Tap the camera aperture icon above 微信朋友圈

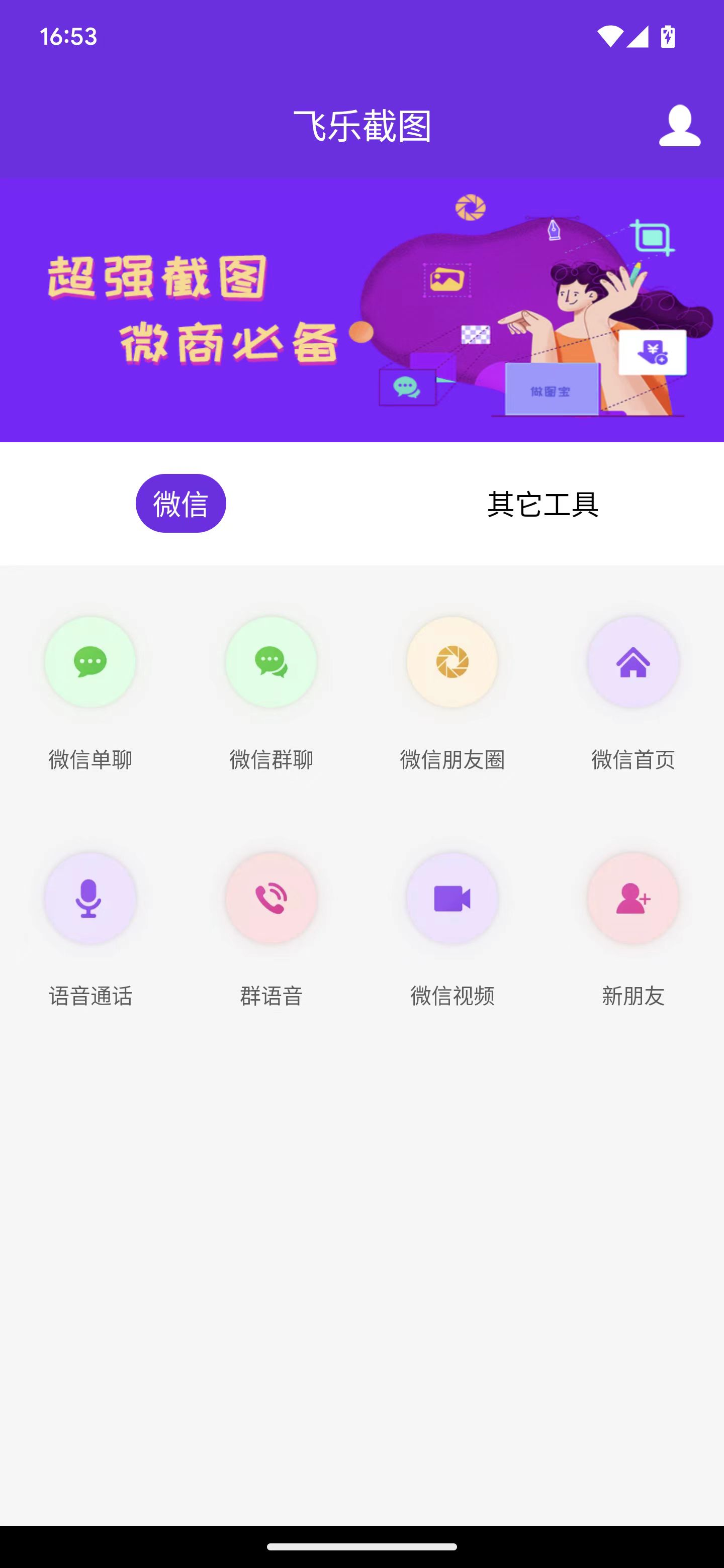[452, 663]
